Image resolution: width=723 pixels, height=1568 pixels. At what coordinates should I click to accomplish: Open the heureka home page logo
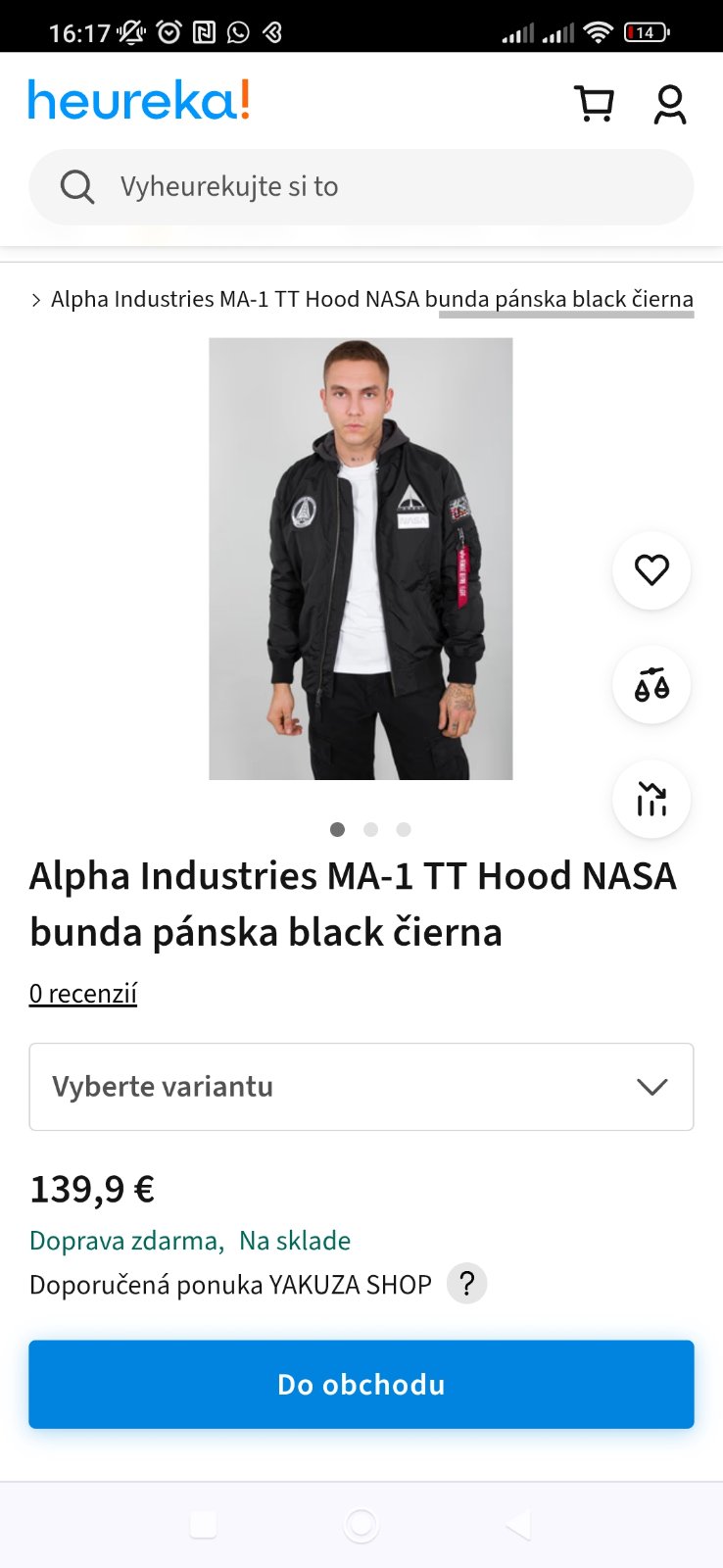(x=139, y=101)
